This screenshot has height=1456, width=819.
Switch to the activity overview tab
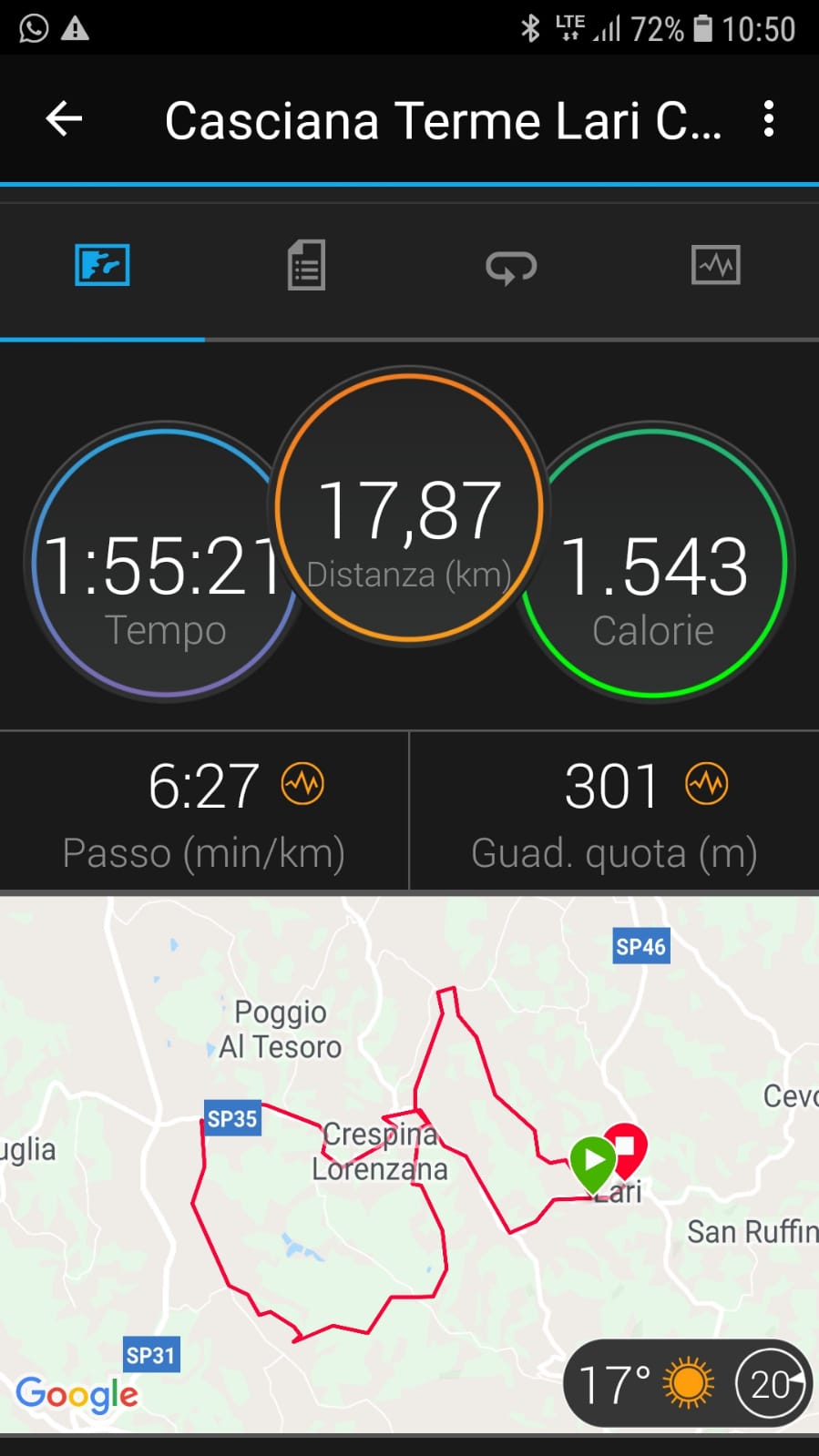coord(102,266)
